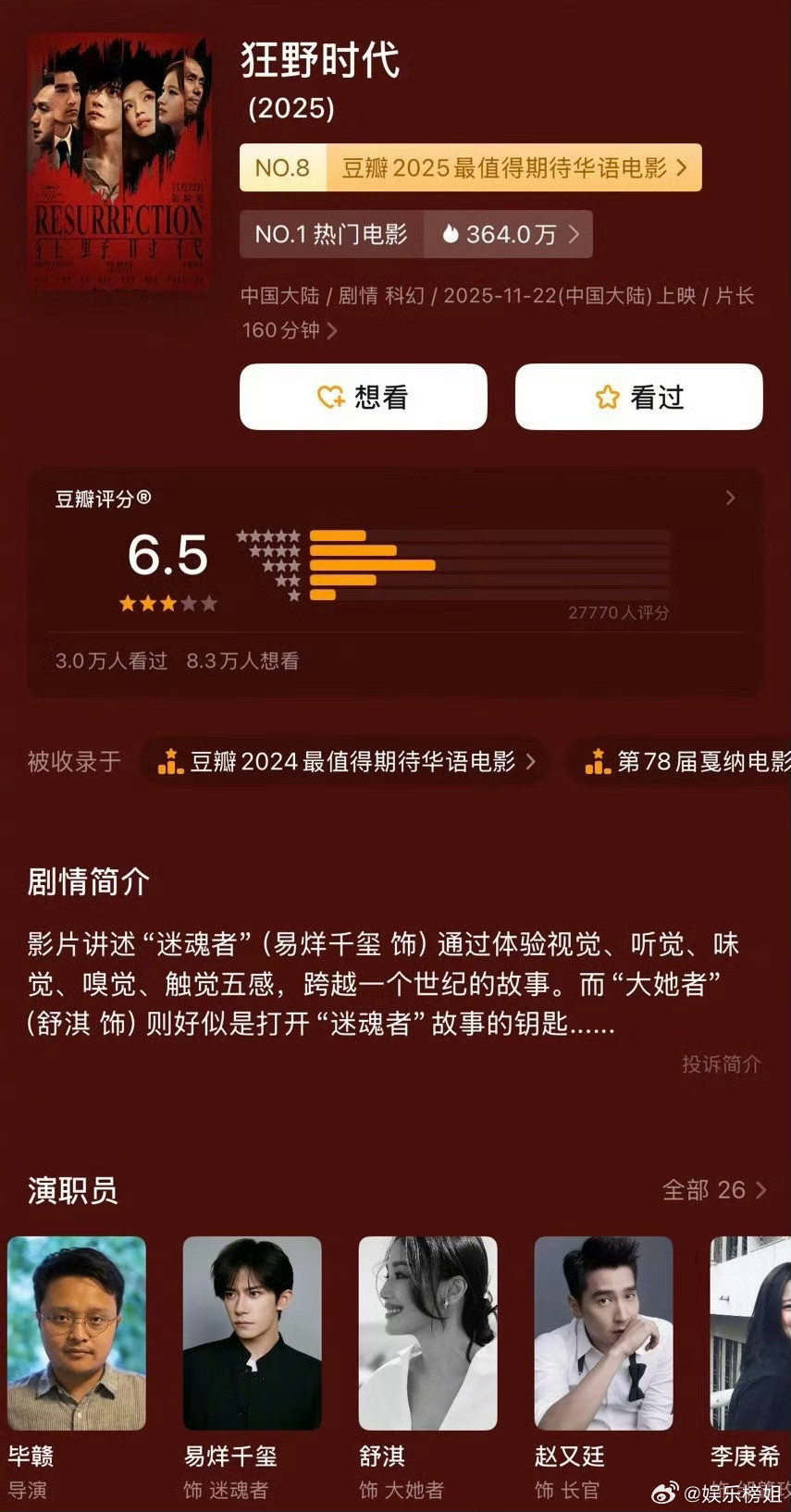
Task: Click 易烊千玺's cast photo
Action: (251, 1333)
